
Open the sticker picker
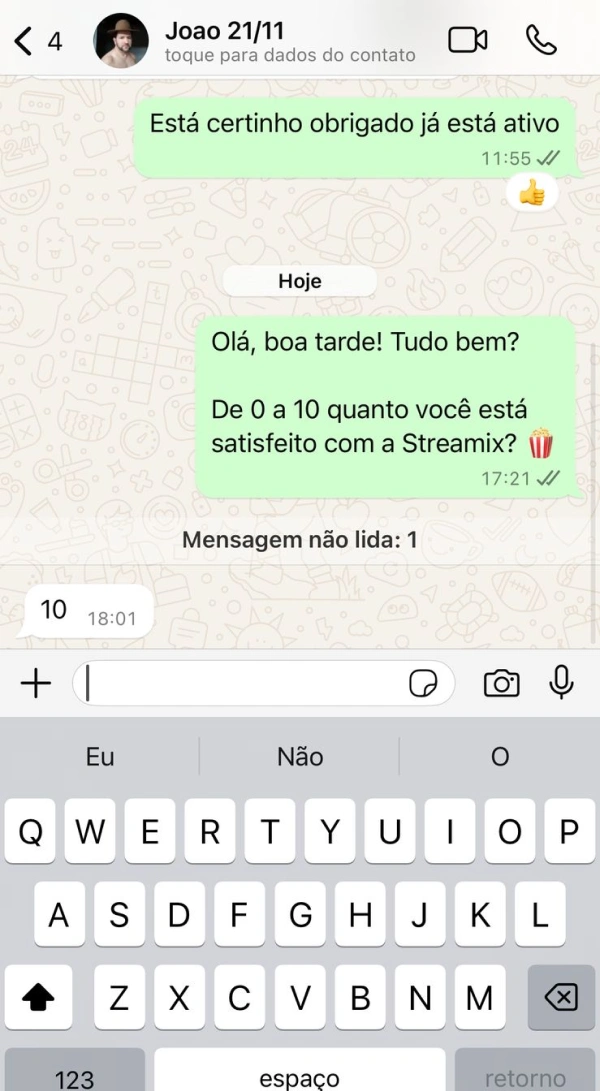424,683
